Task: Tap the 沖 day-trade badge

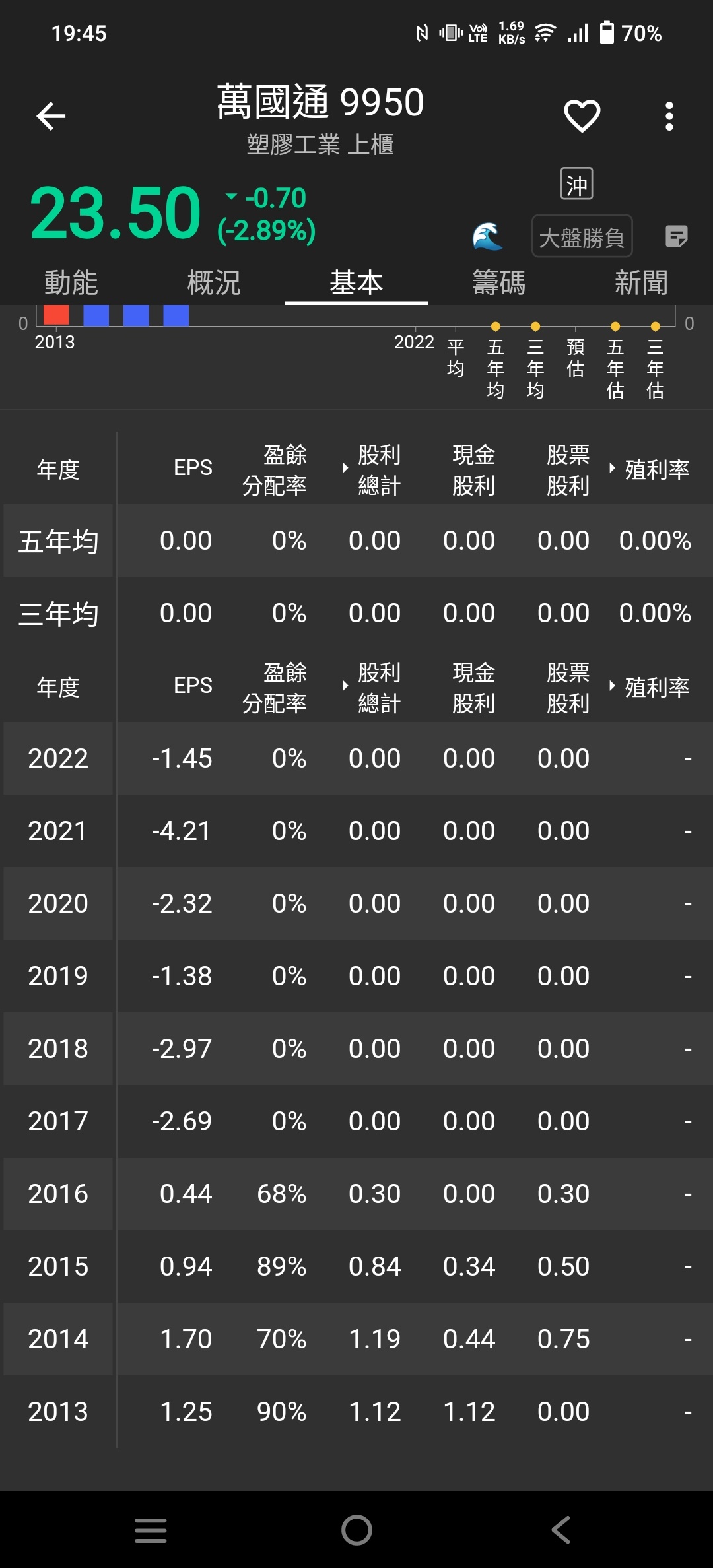Action: [x=576, y=184]
